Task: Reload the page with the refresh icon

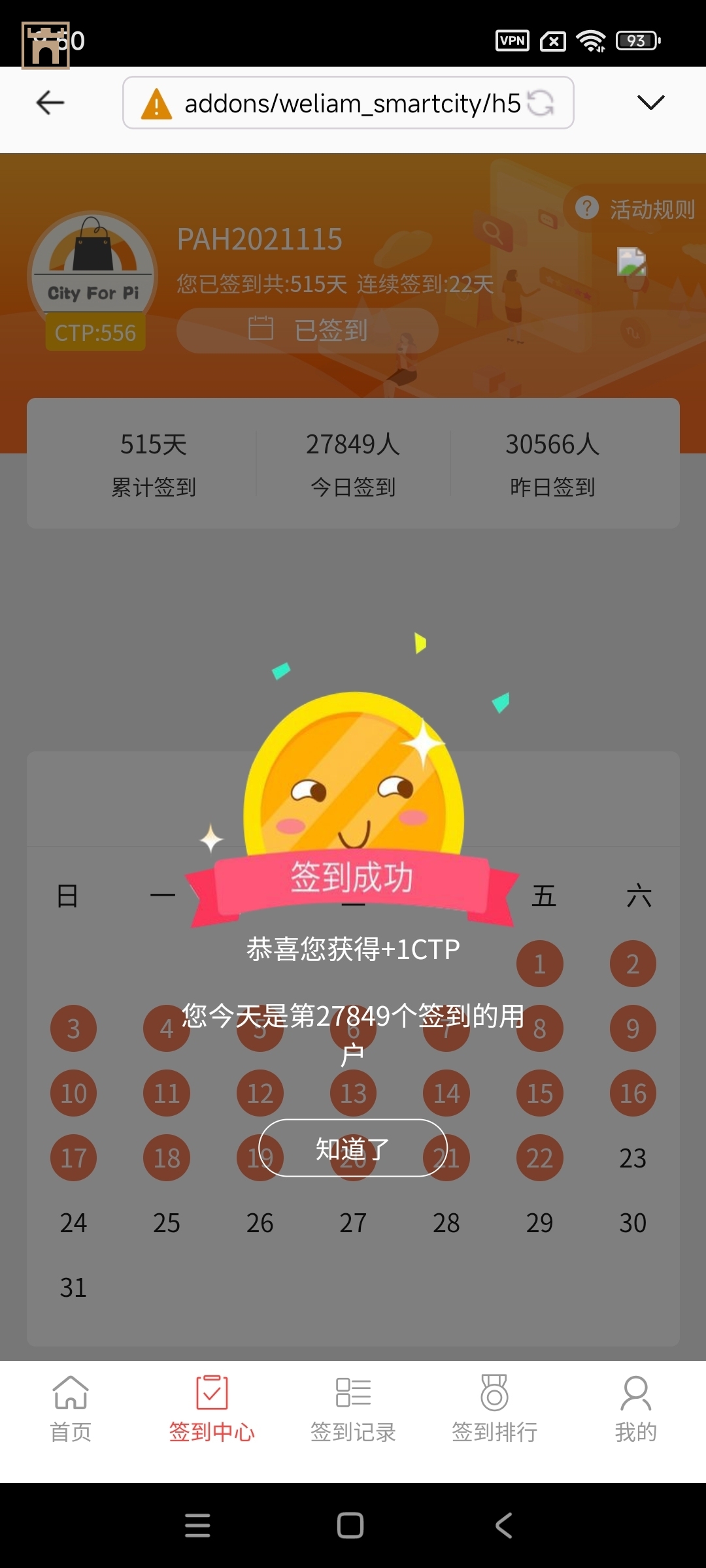Action: pyautogui.click(x=541, y=103)
